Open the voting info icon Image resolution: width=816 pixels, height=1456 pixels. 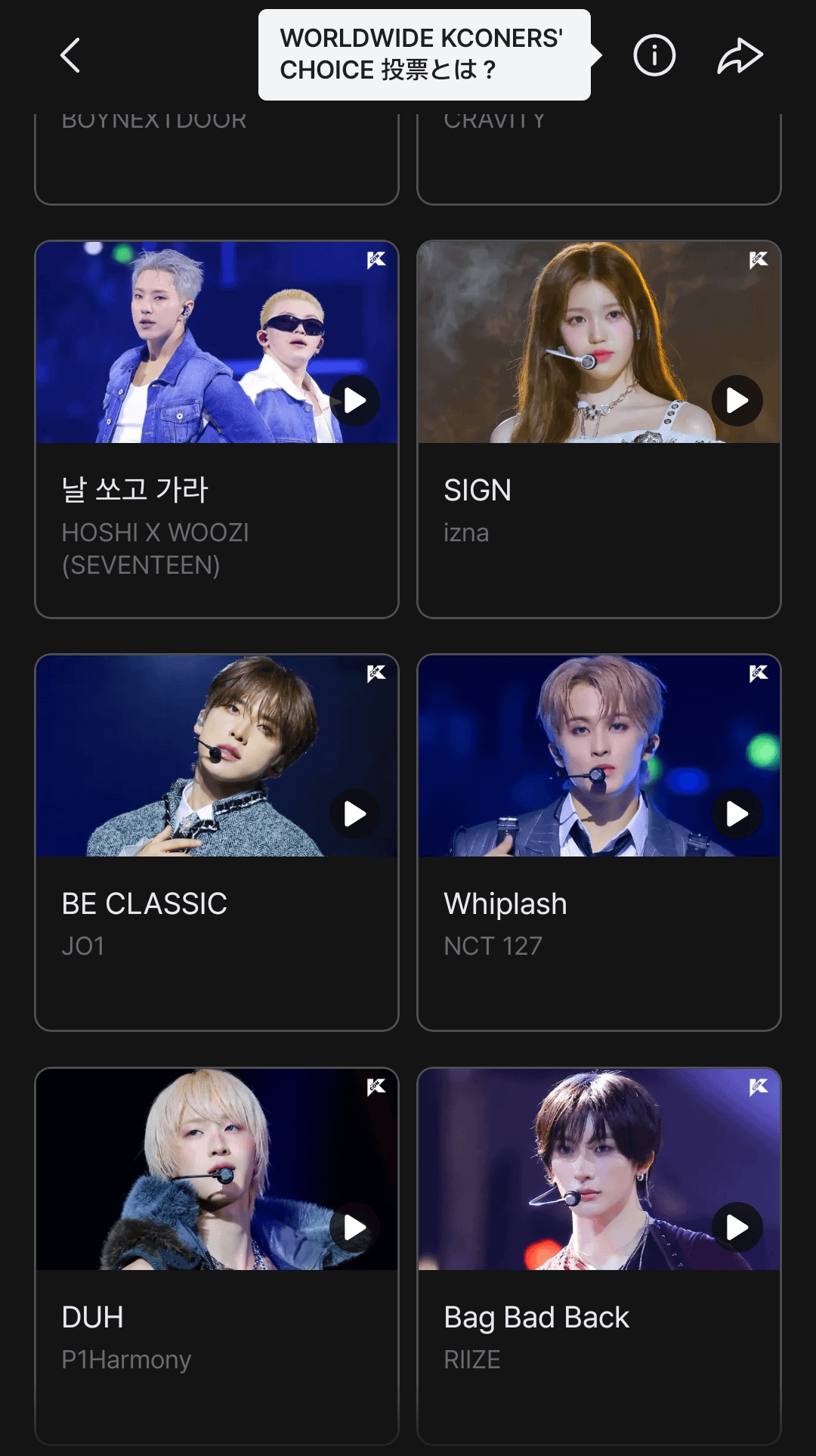tap(654, 55)
